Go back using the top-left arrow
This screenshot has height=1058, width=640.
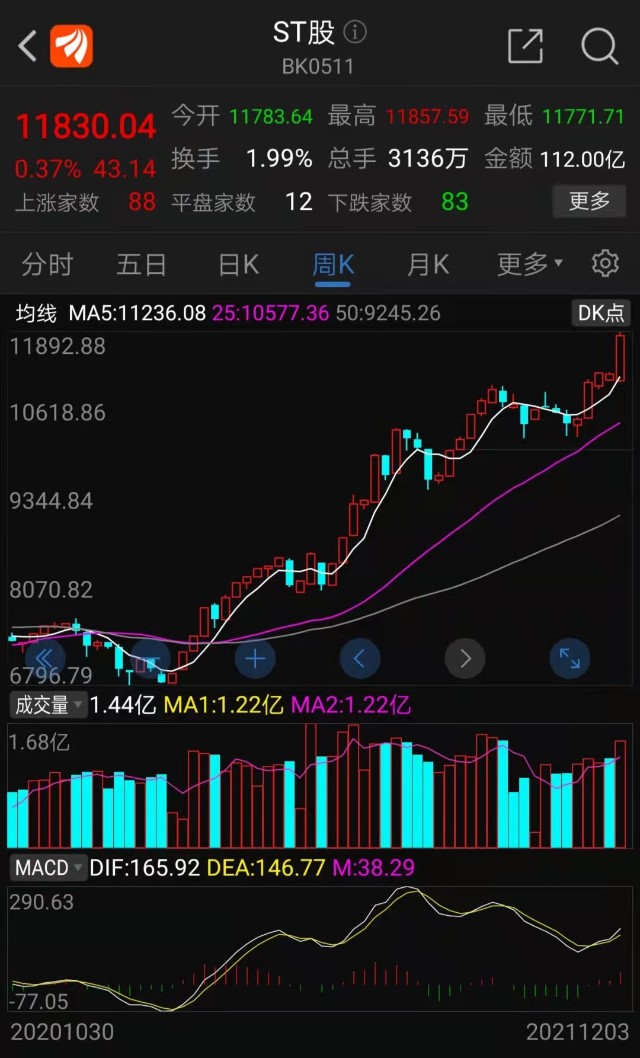tap(28, 46)
